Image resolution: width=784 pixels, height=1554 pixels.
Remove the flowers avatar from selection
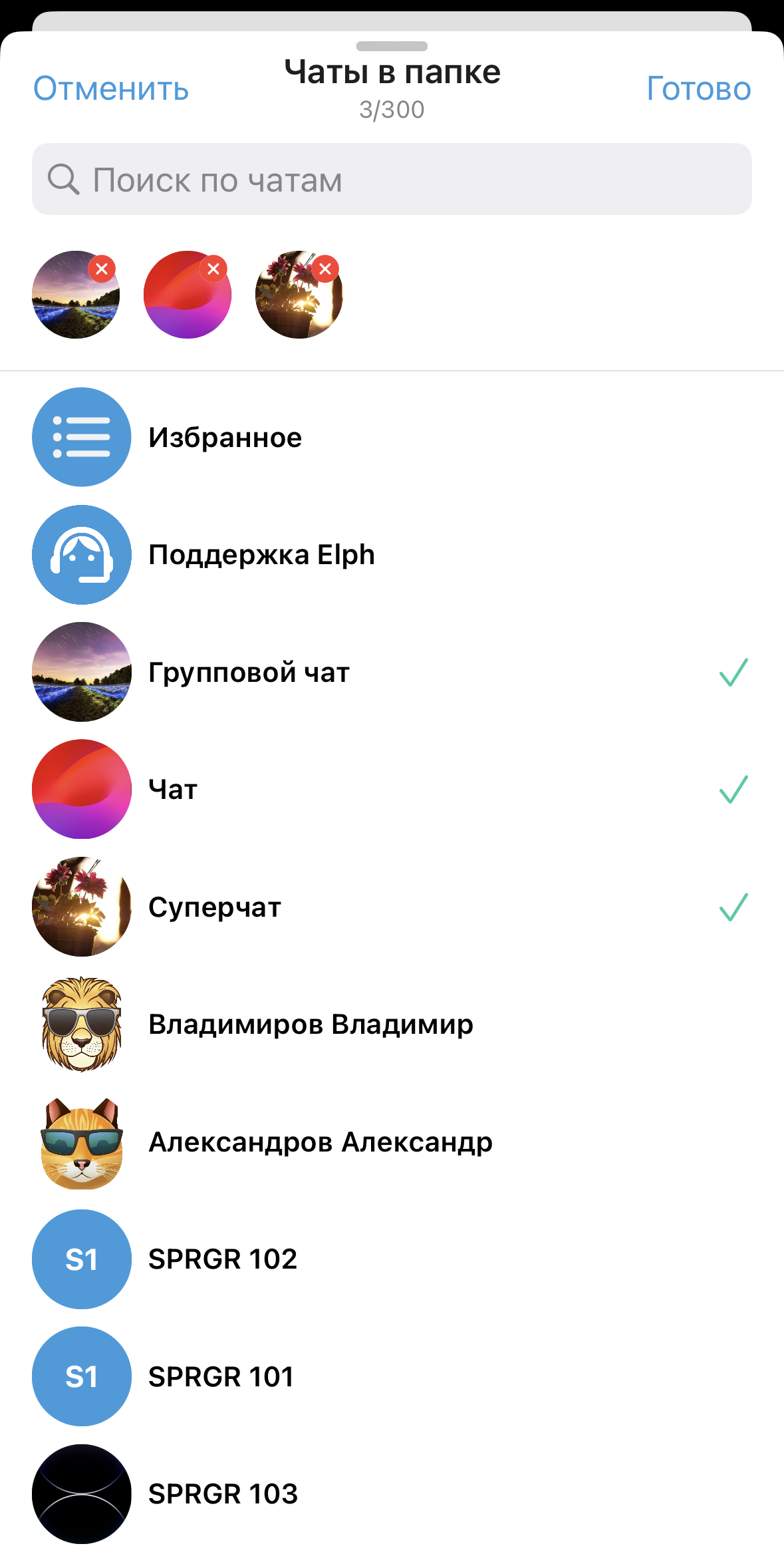tap(325, 269)
